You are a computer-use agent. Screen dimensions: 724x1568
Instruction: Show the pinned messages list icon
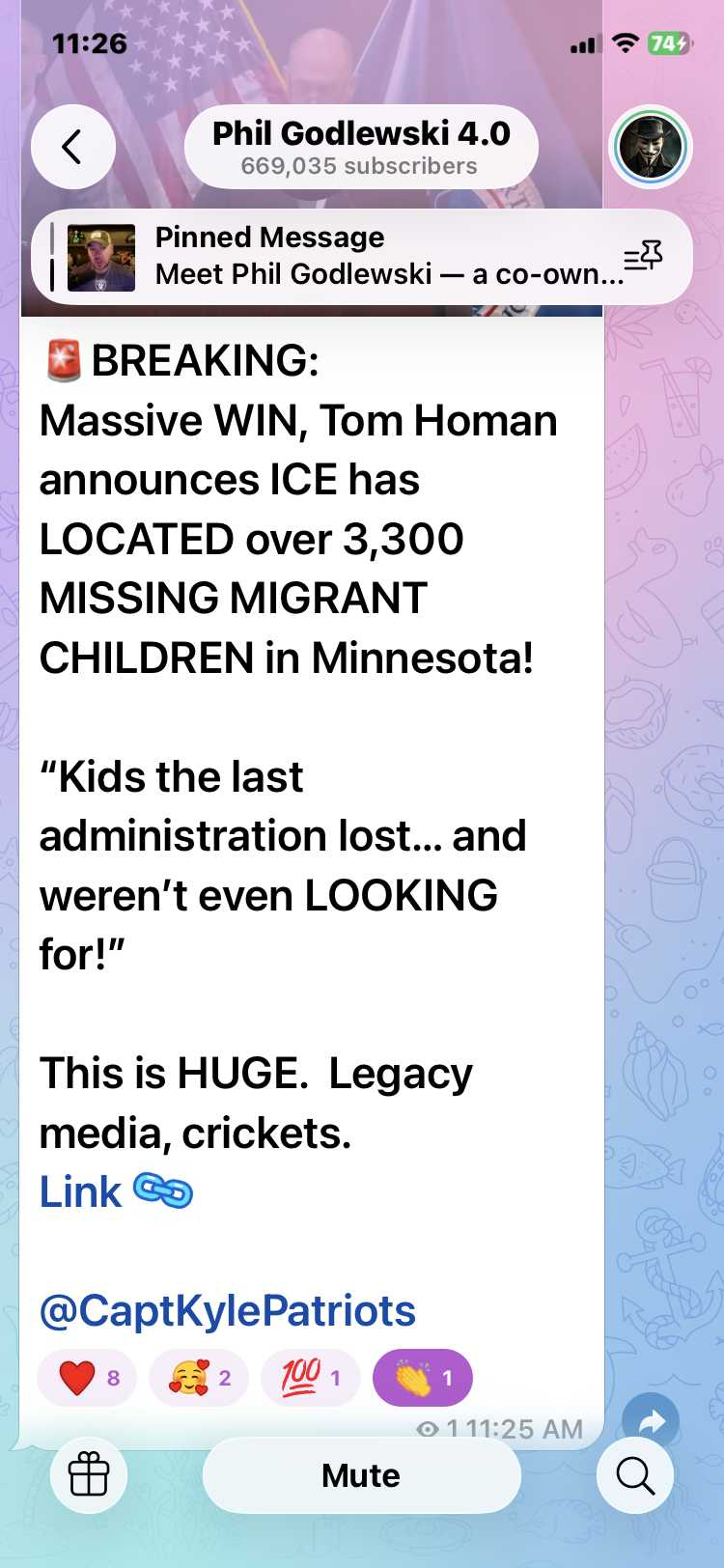(x=643, y=257)
